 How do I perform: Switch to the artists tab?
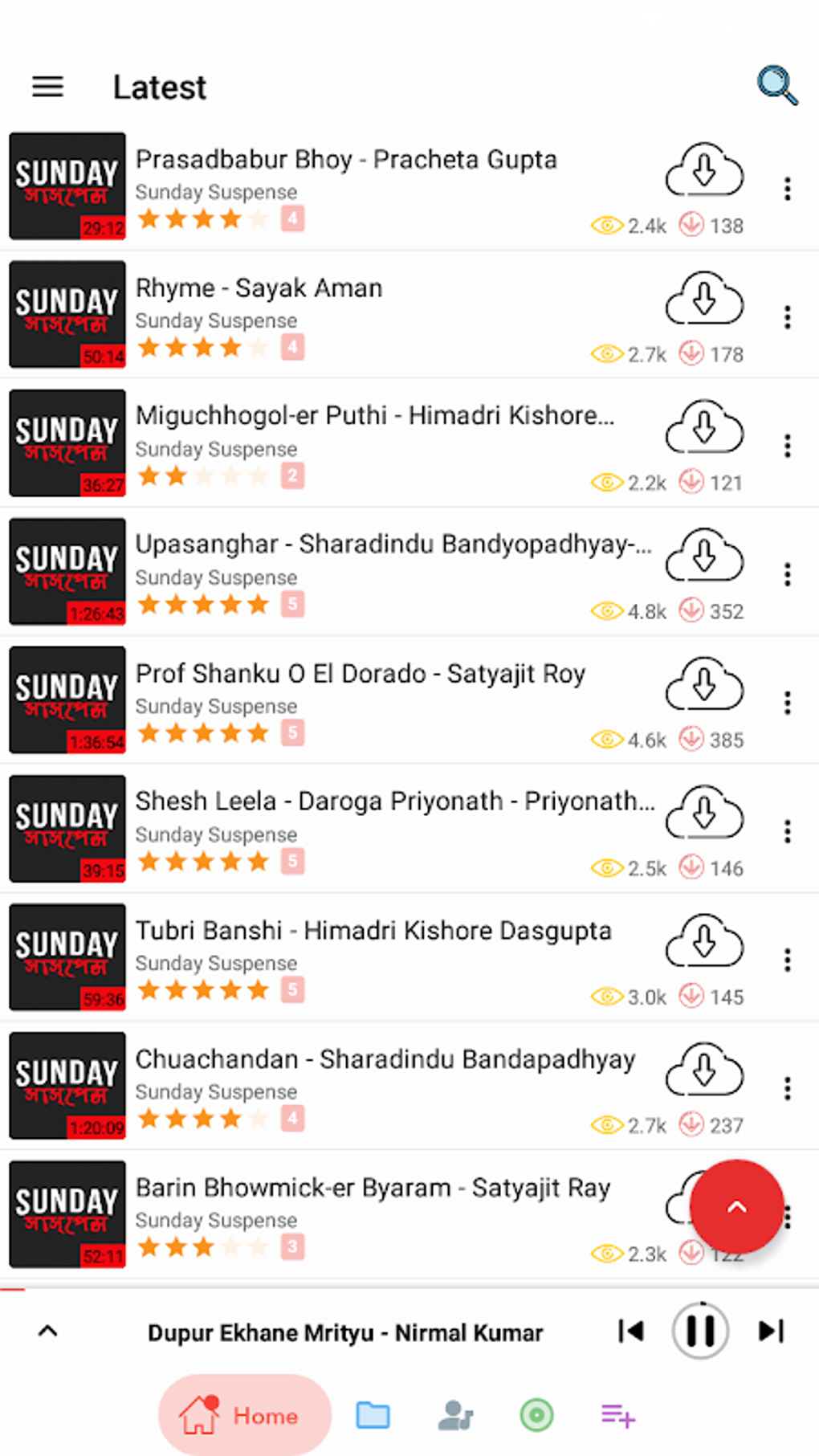pos(455,1415)
